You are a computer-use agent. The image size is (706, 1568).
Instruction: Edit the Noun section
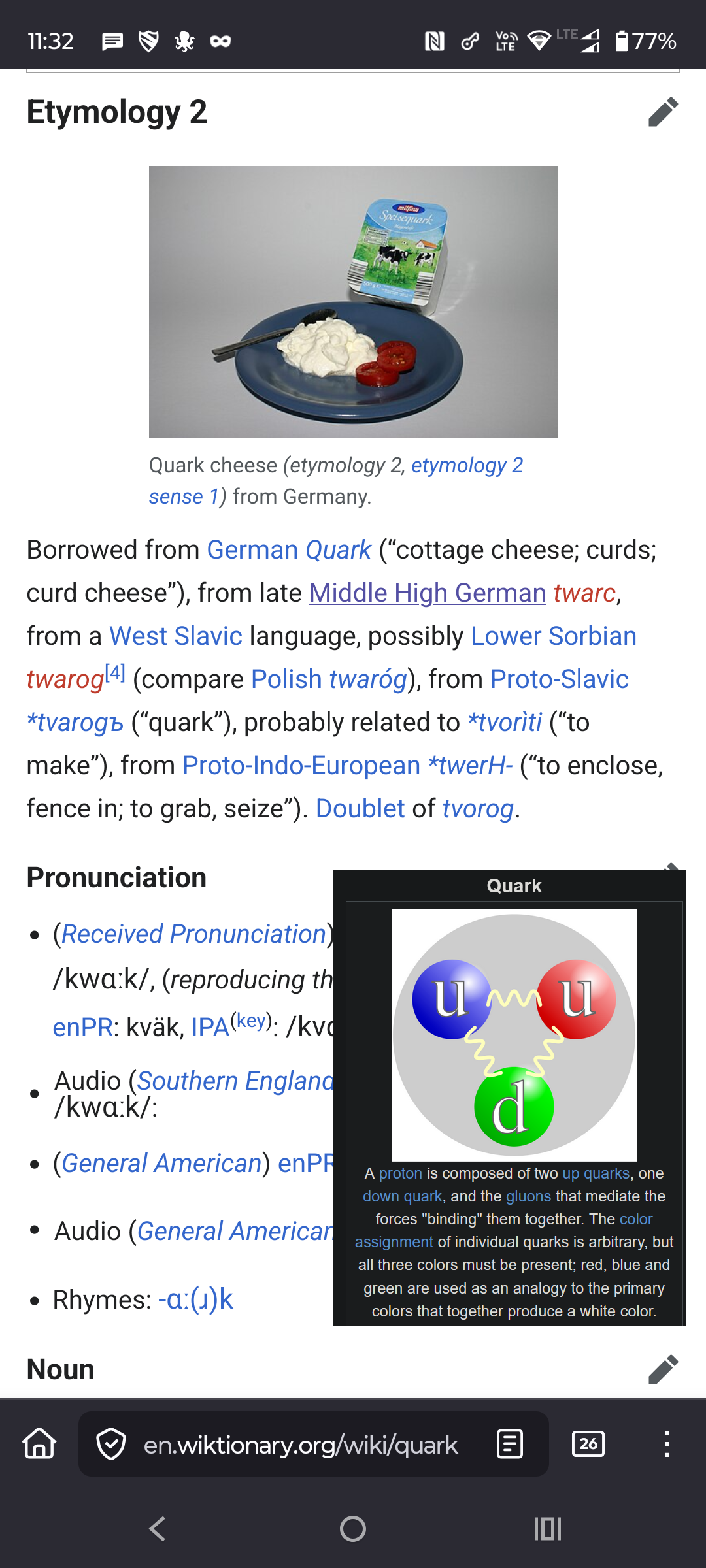coord(663,1369)
